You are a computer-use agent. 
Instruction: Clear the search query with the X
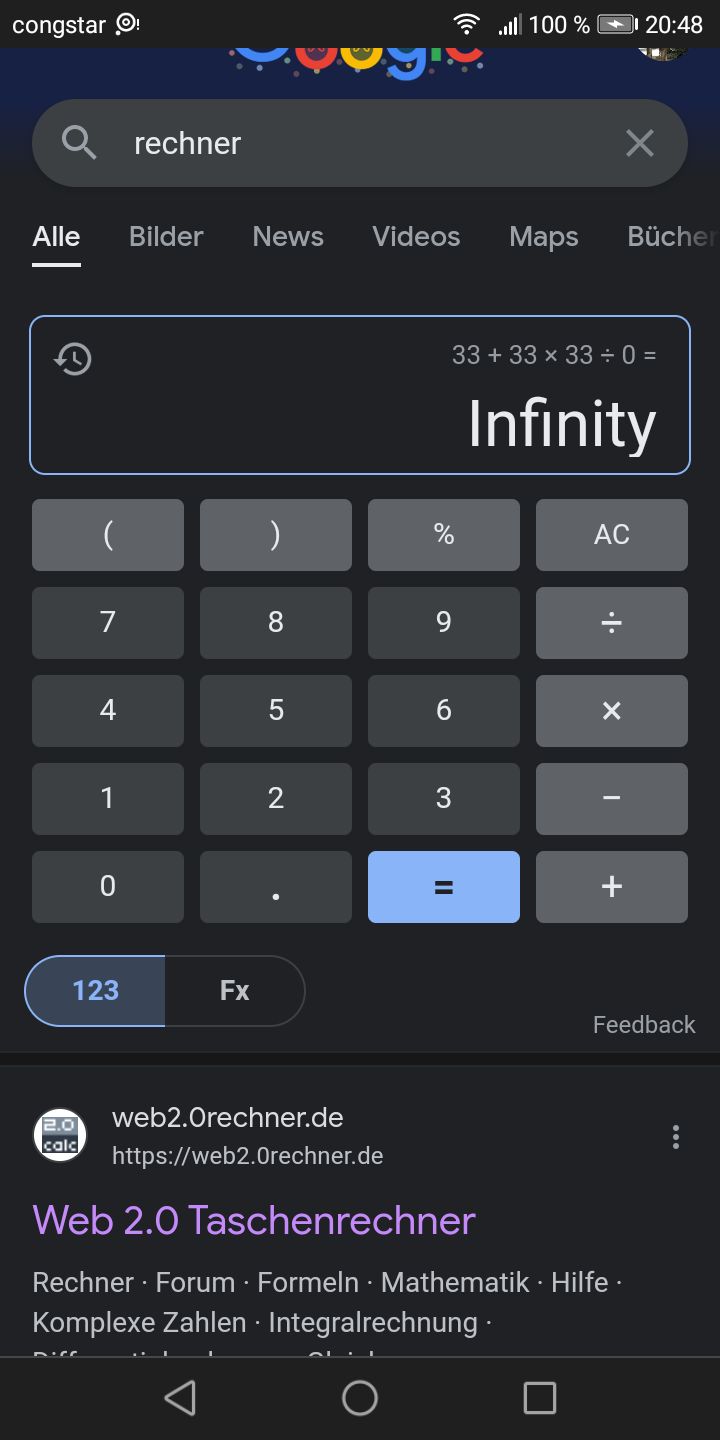click(639, 143)
